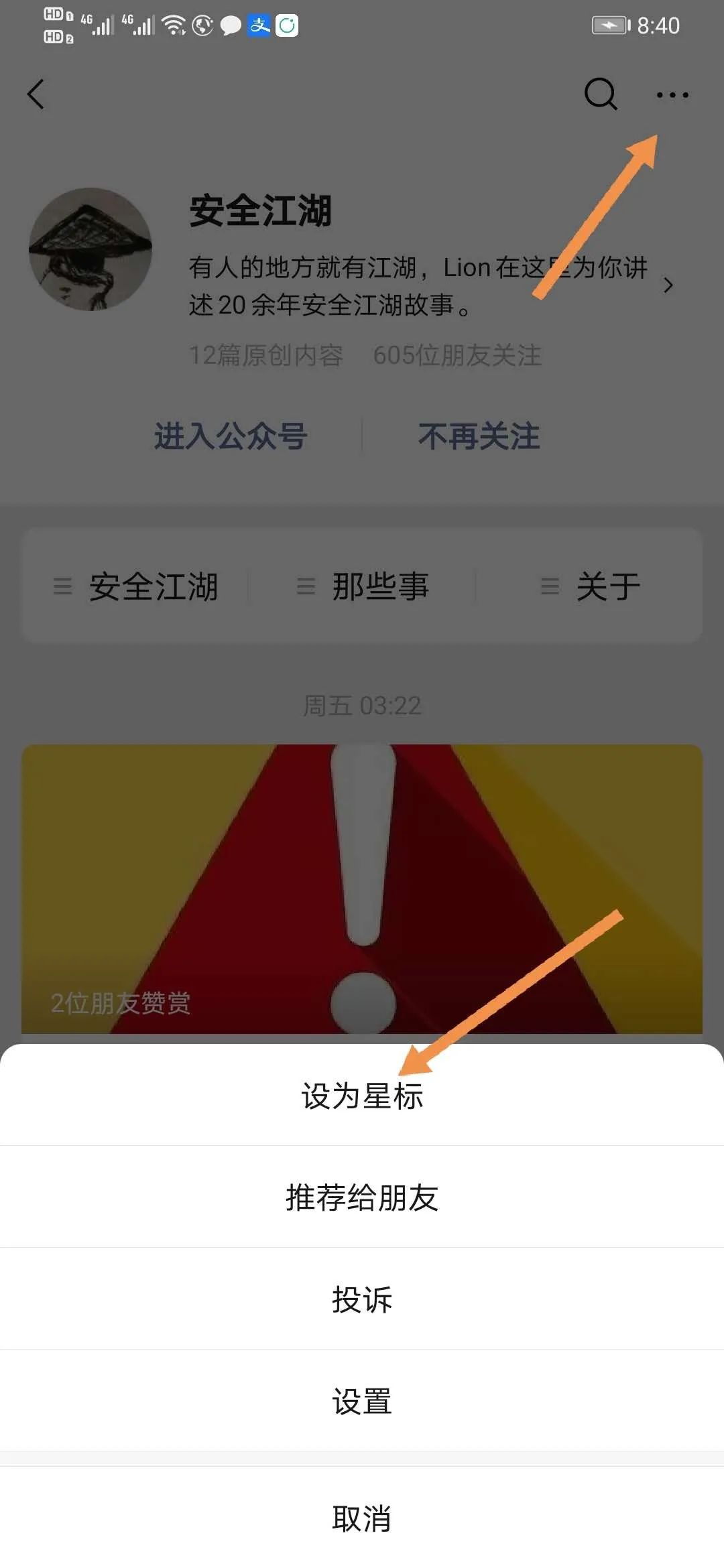Open 设置 from the action sheet
This screenshot has height=1568, width=724.
[362, 1402]
